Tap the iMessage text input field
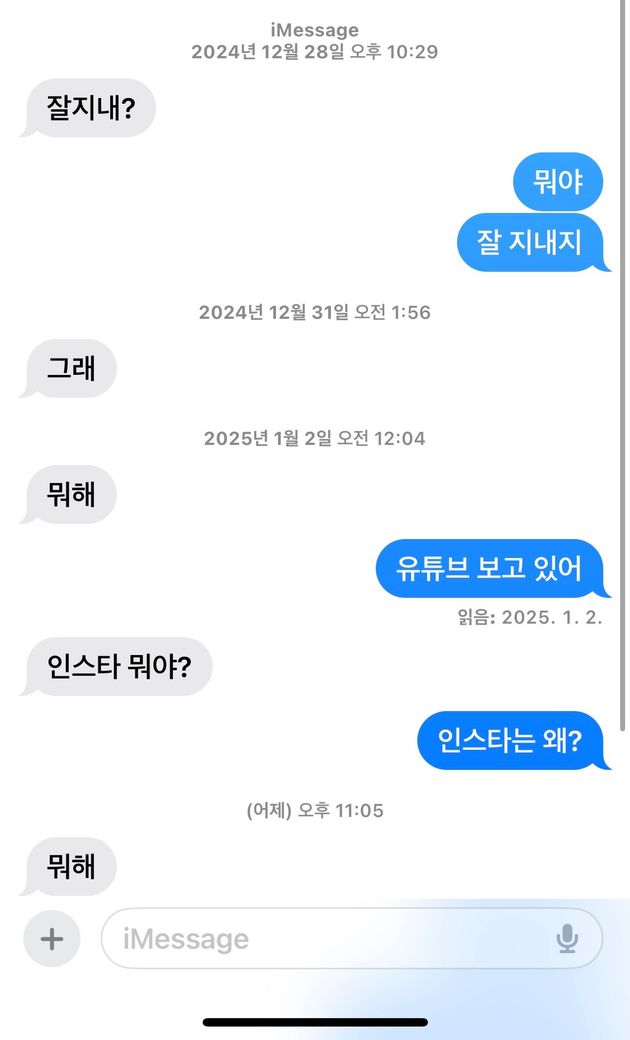Image resolution: width=630 pixels, height=1040 pixels. tap(320, 939)
